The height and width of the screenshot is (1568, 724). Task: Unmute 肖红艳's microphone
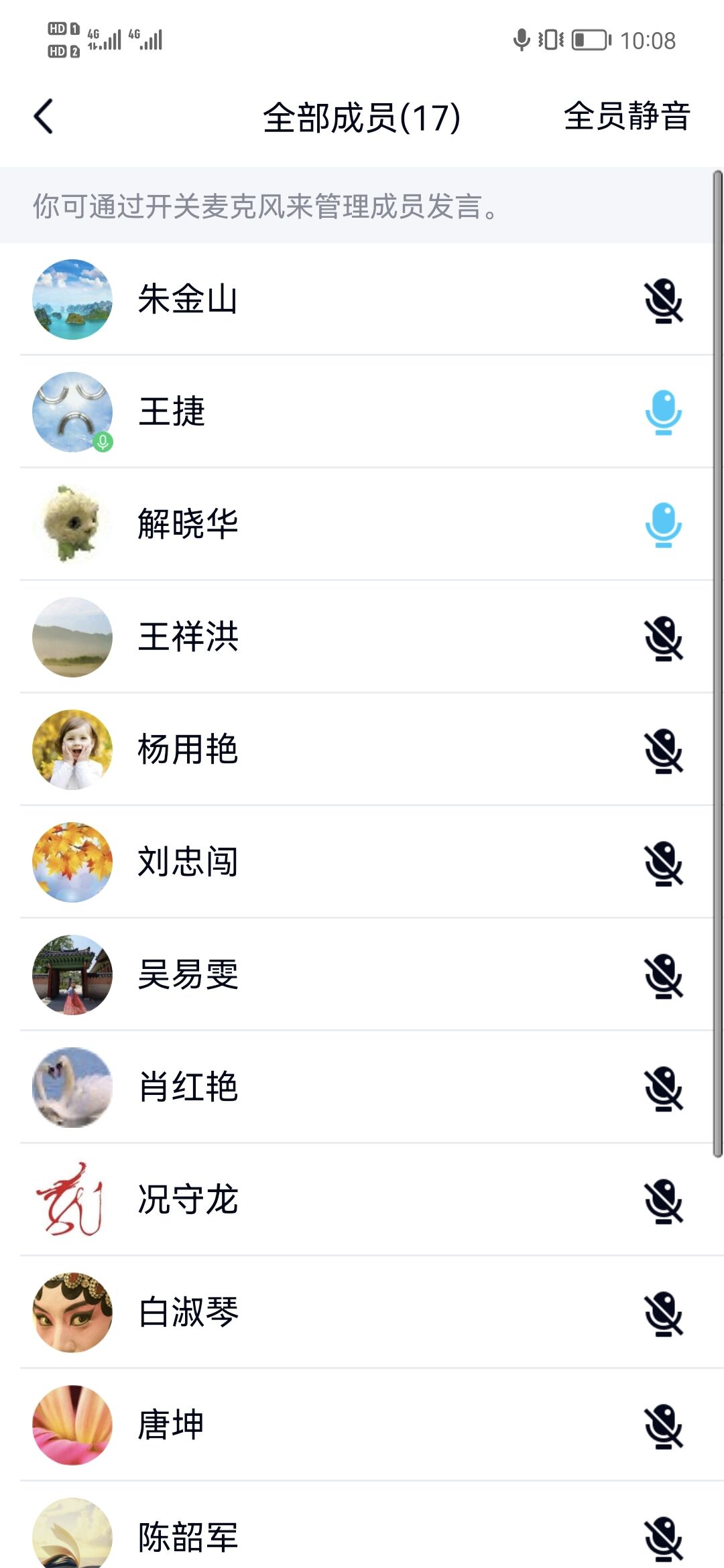click(x=663, y=1089)
